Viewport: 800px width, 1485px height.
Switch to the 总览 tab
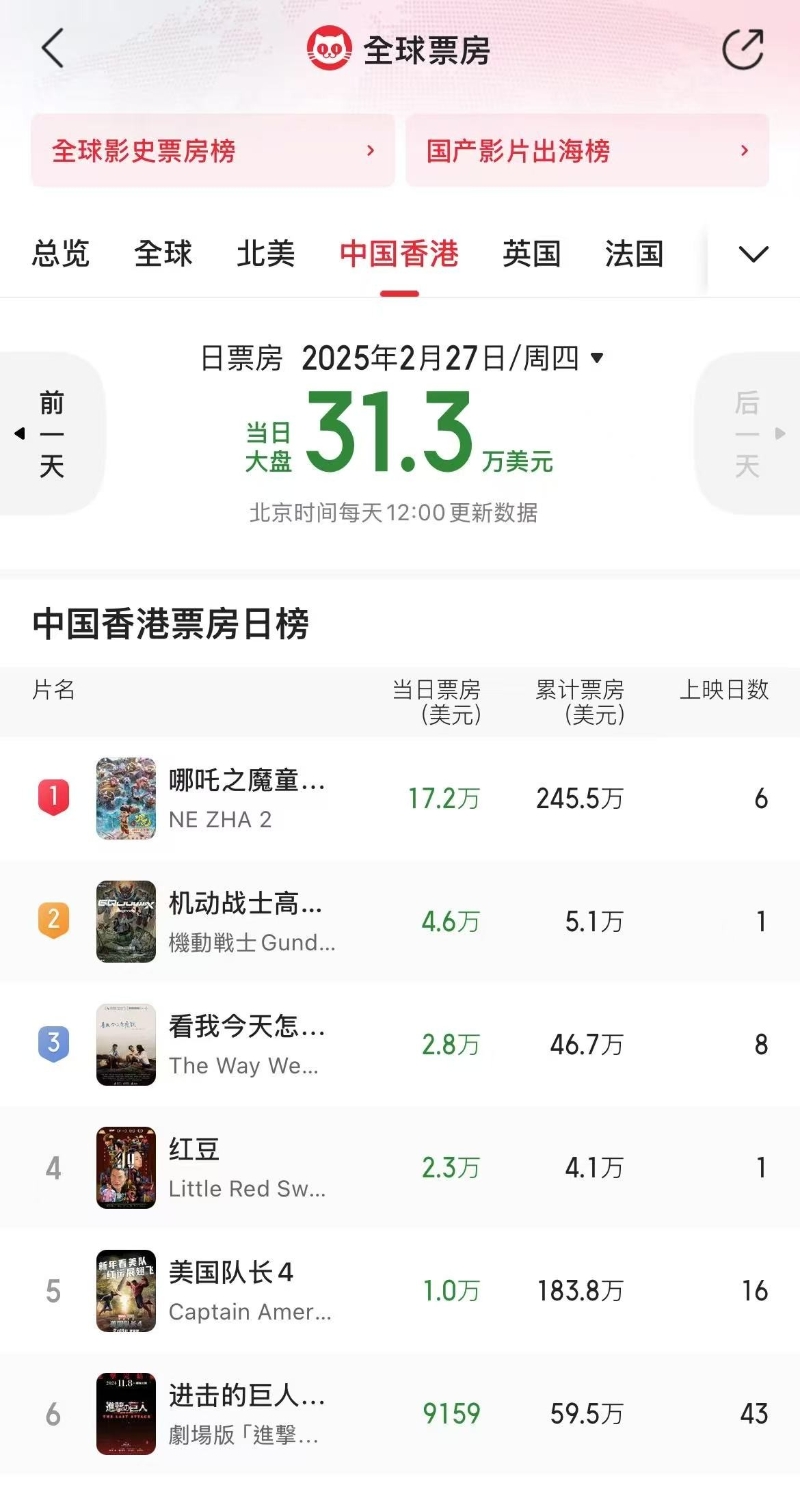61,254
